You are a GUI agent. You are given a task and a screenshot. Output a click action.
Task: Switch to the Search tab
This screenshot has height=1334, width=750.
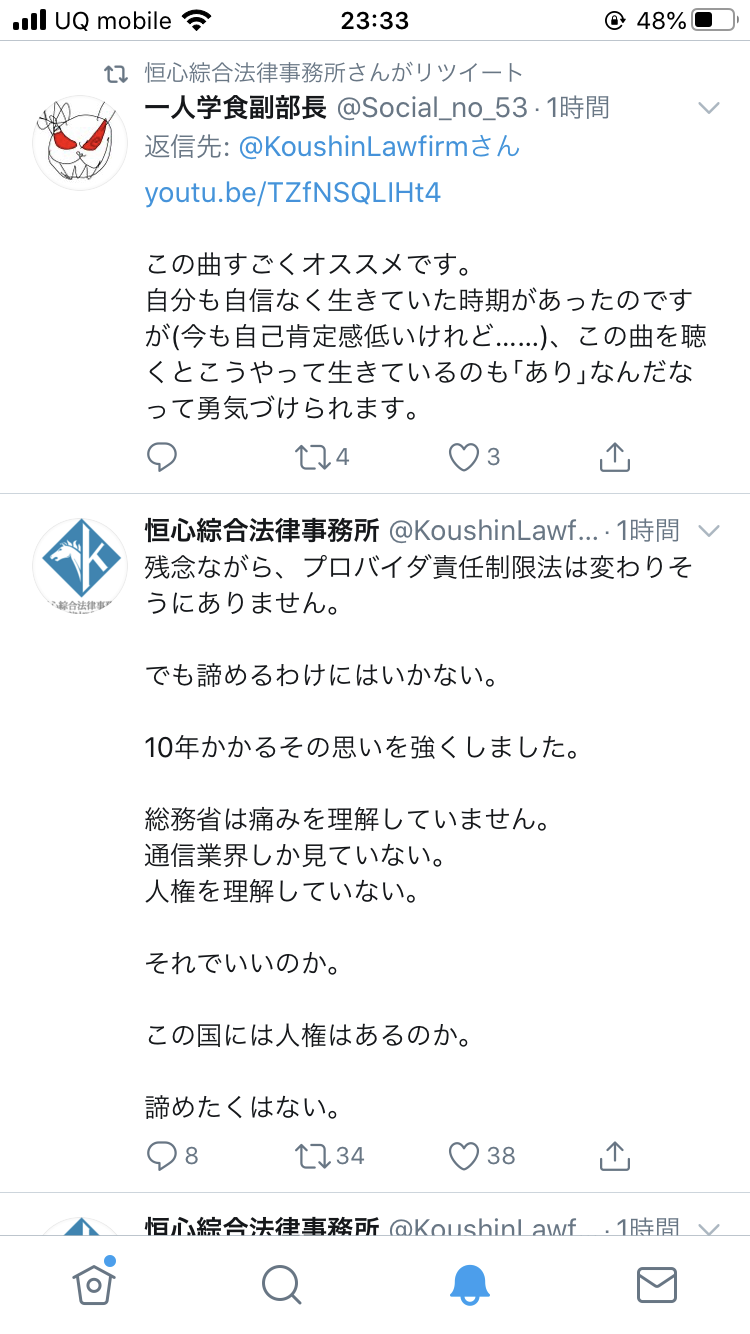(x=281, y=1284)
